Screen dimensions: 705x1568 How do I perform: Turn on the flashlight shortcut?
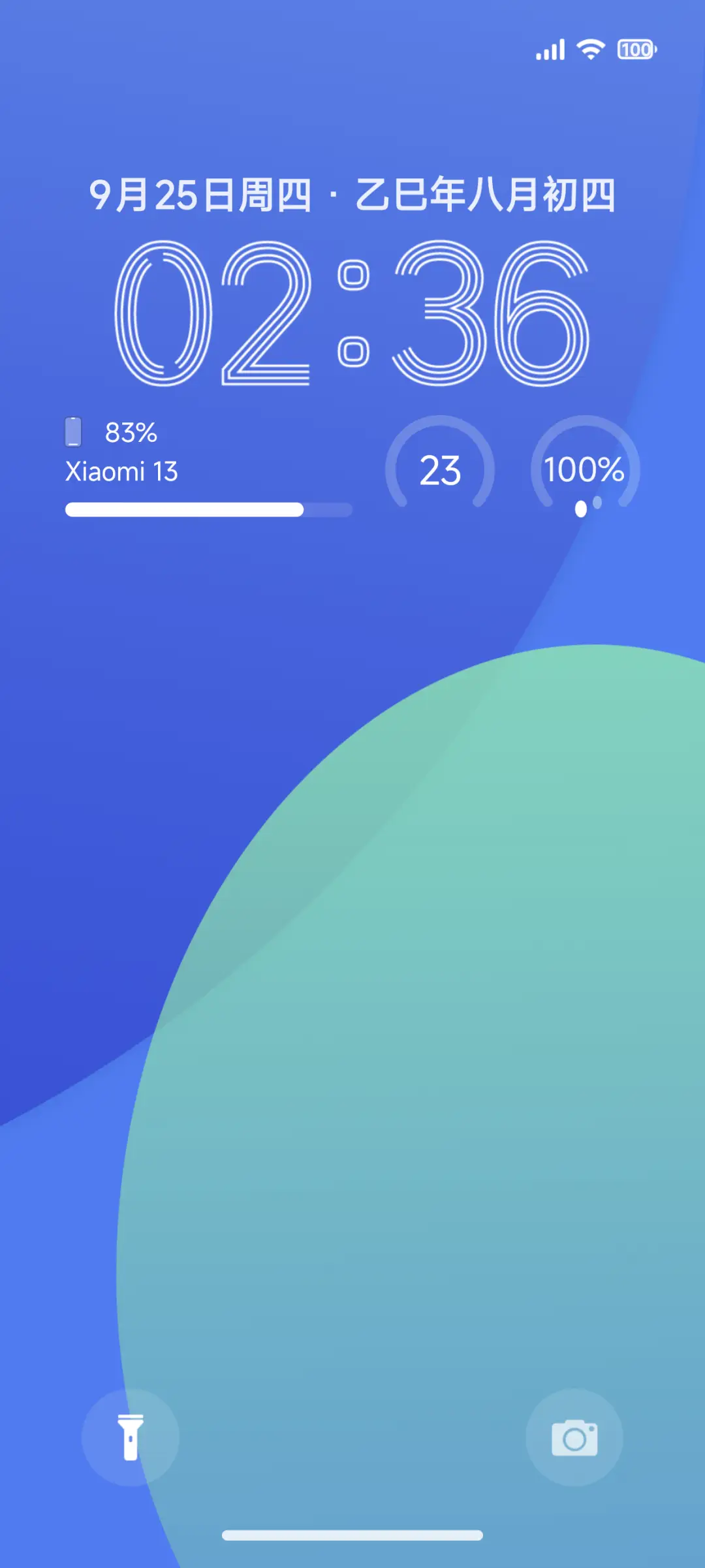[131, 1437]
